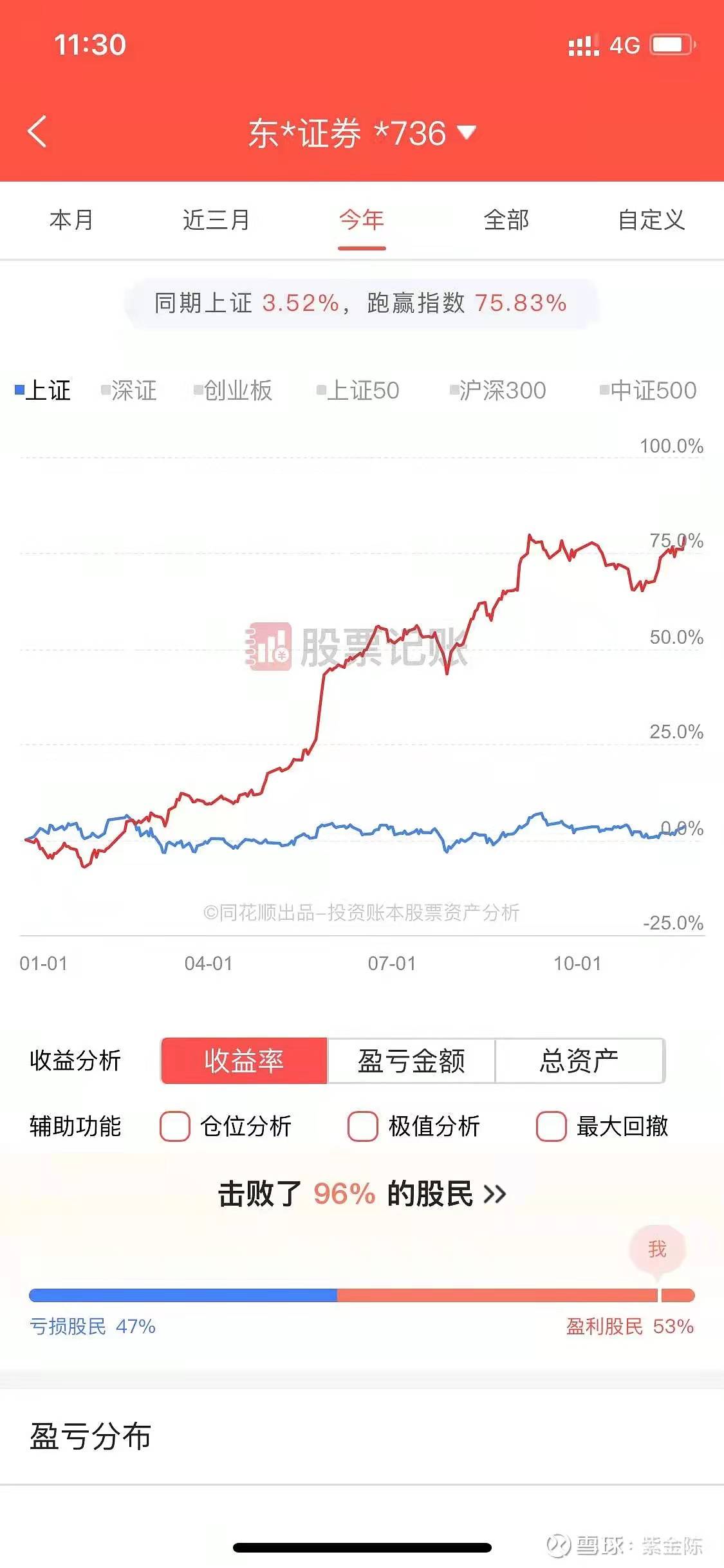724x1568 pixels.
Task: Open the account dropdown beside 东*证券 *736
Action: [467, 132]
